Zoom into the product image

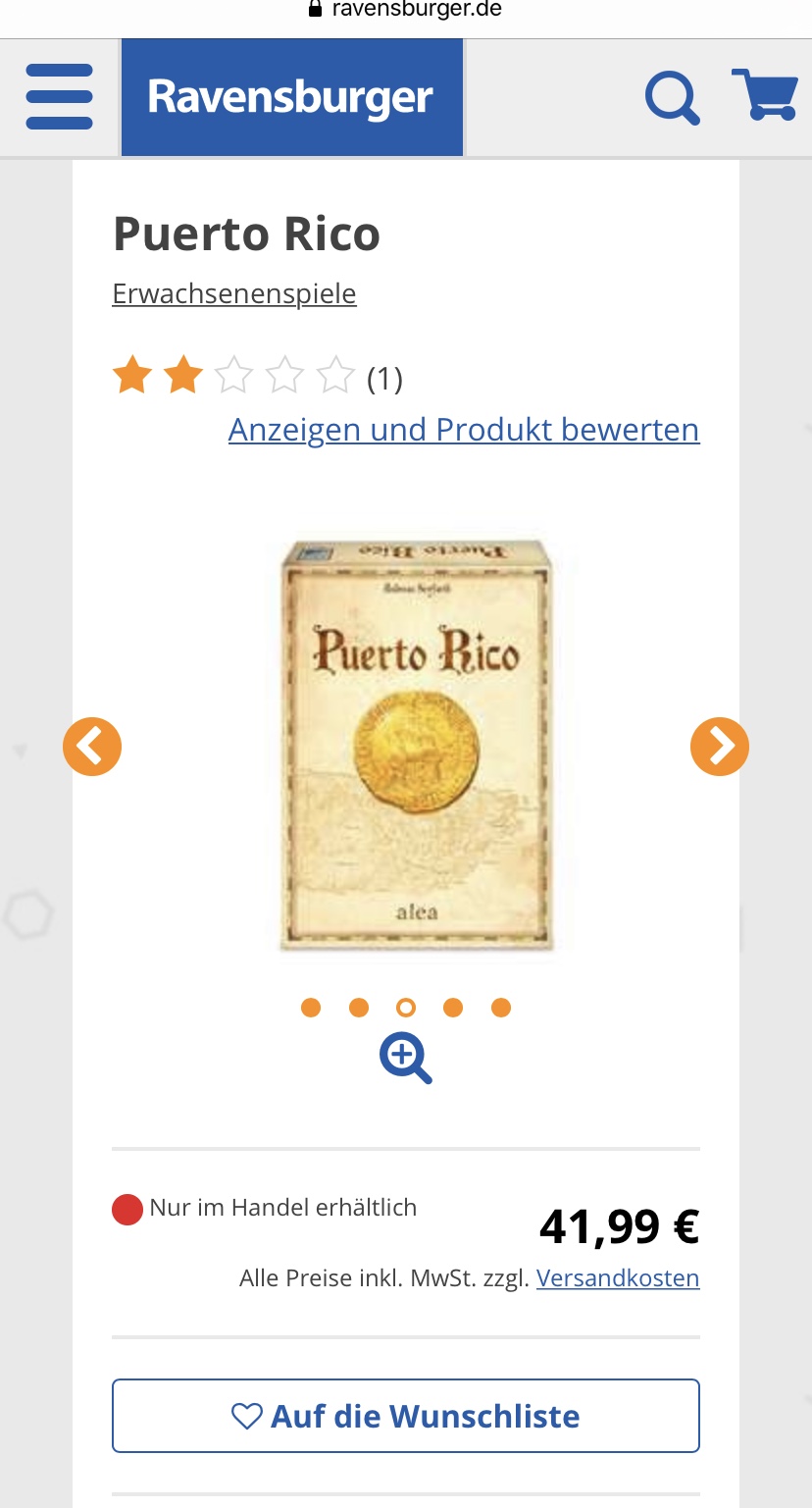coord(406,1059)
